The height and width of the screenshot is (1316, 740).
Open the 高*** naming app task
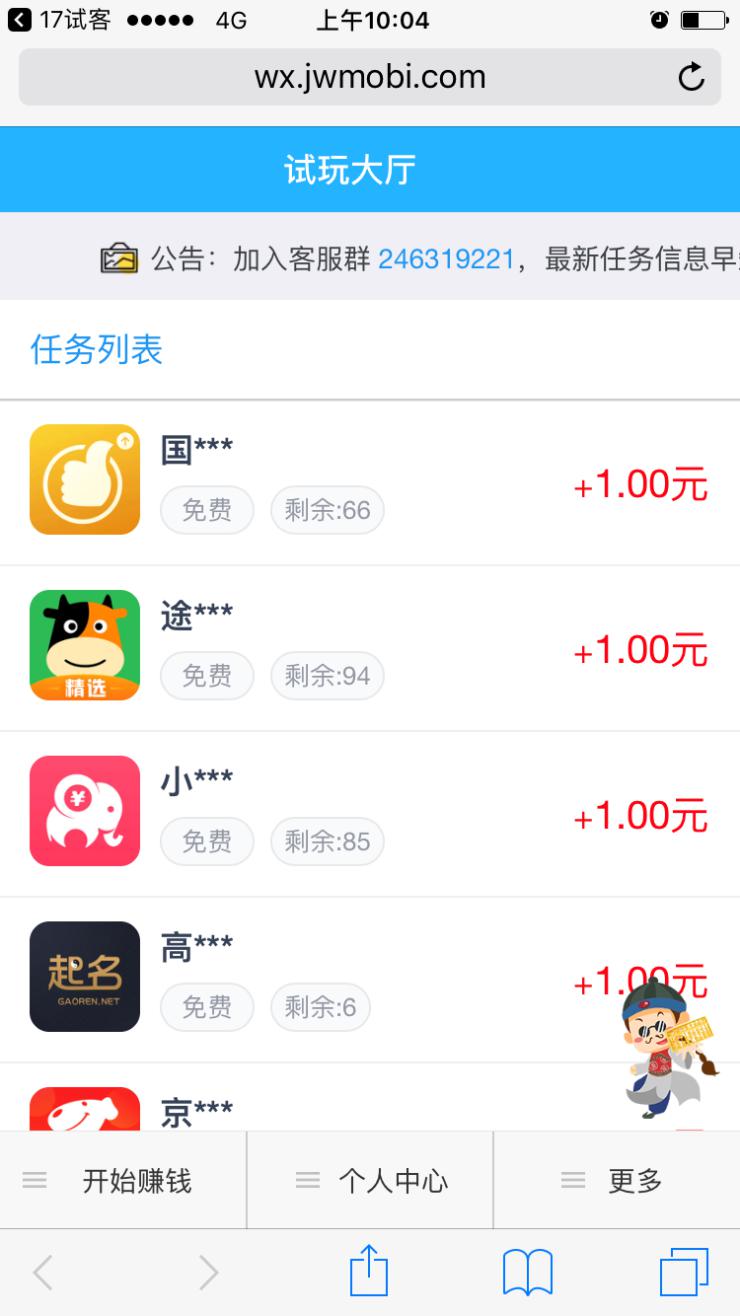[369, 979]
